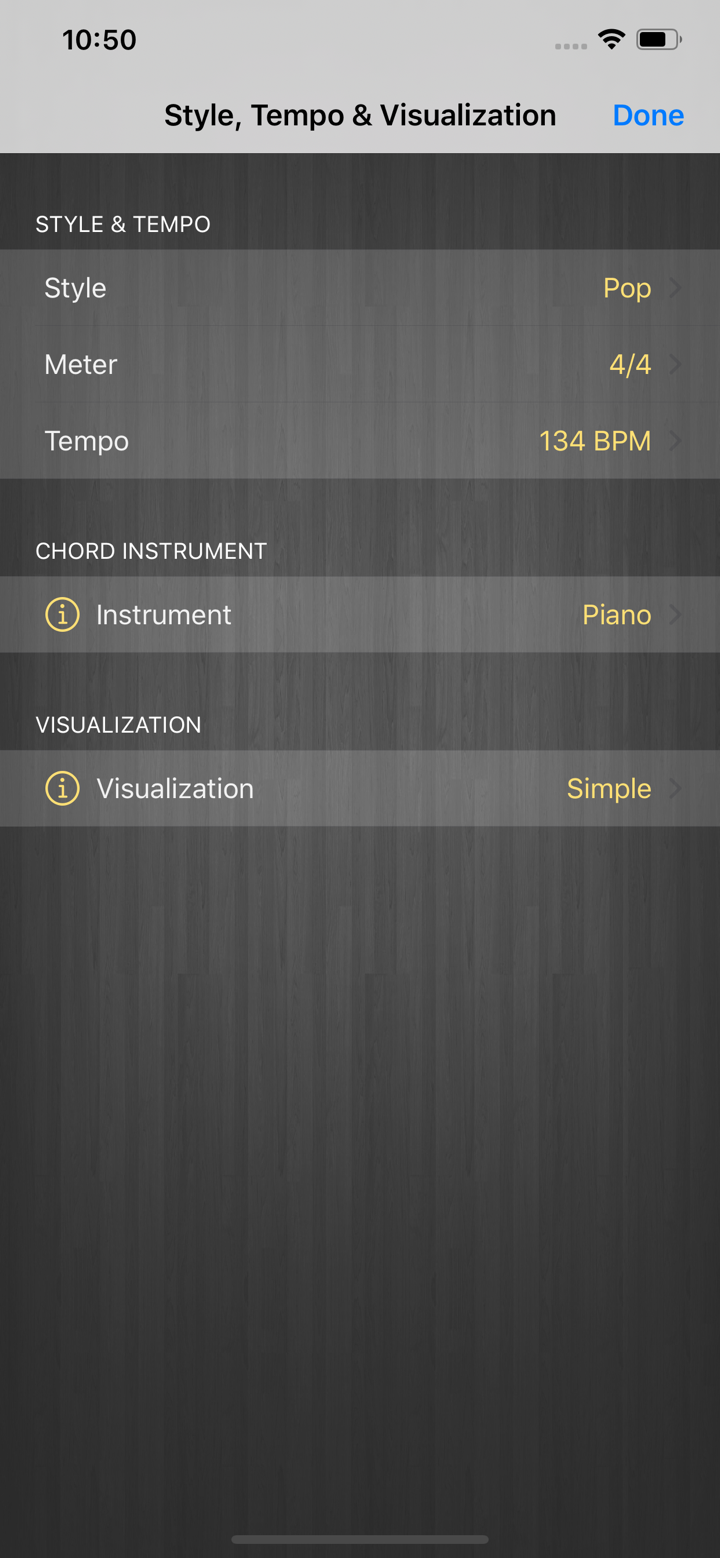Select the Meter row showing 4/4
The height and width of the screenshot is (1558, 720).
point(360,364)
